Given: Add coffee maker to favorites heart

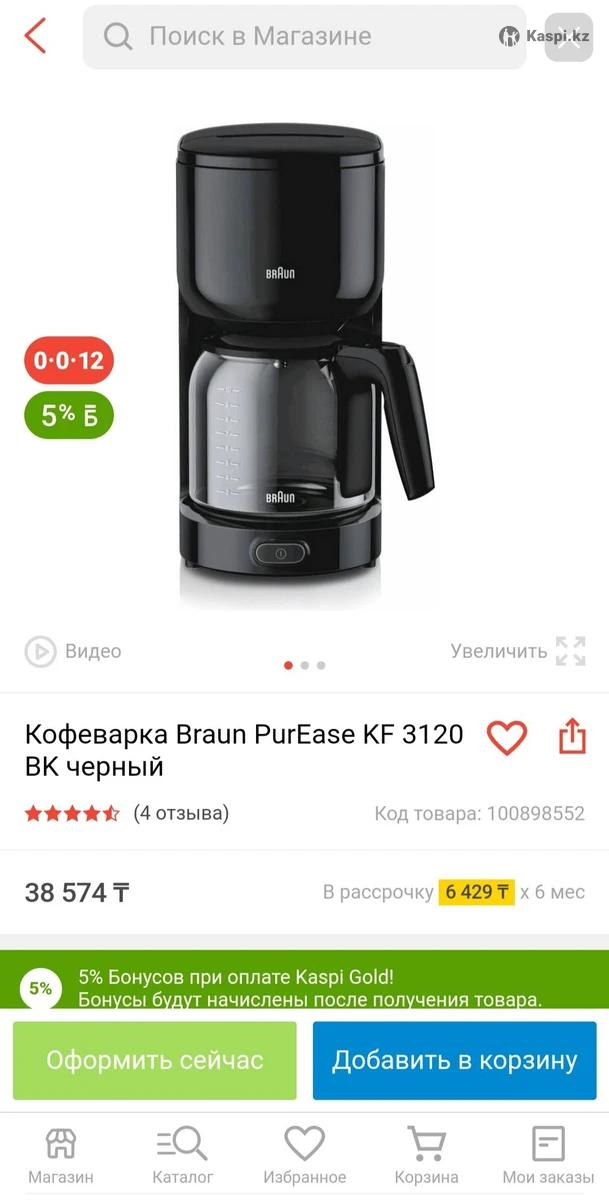Looking at the screenshot, I should pos(506,738).
